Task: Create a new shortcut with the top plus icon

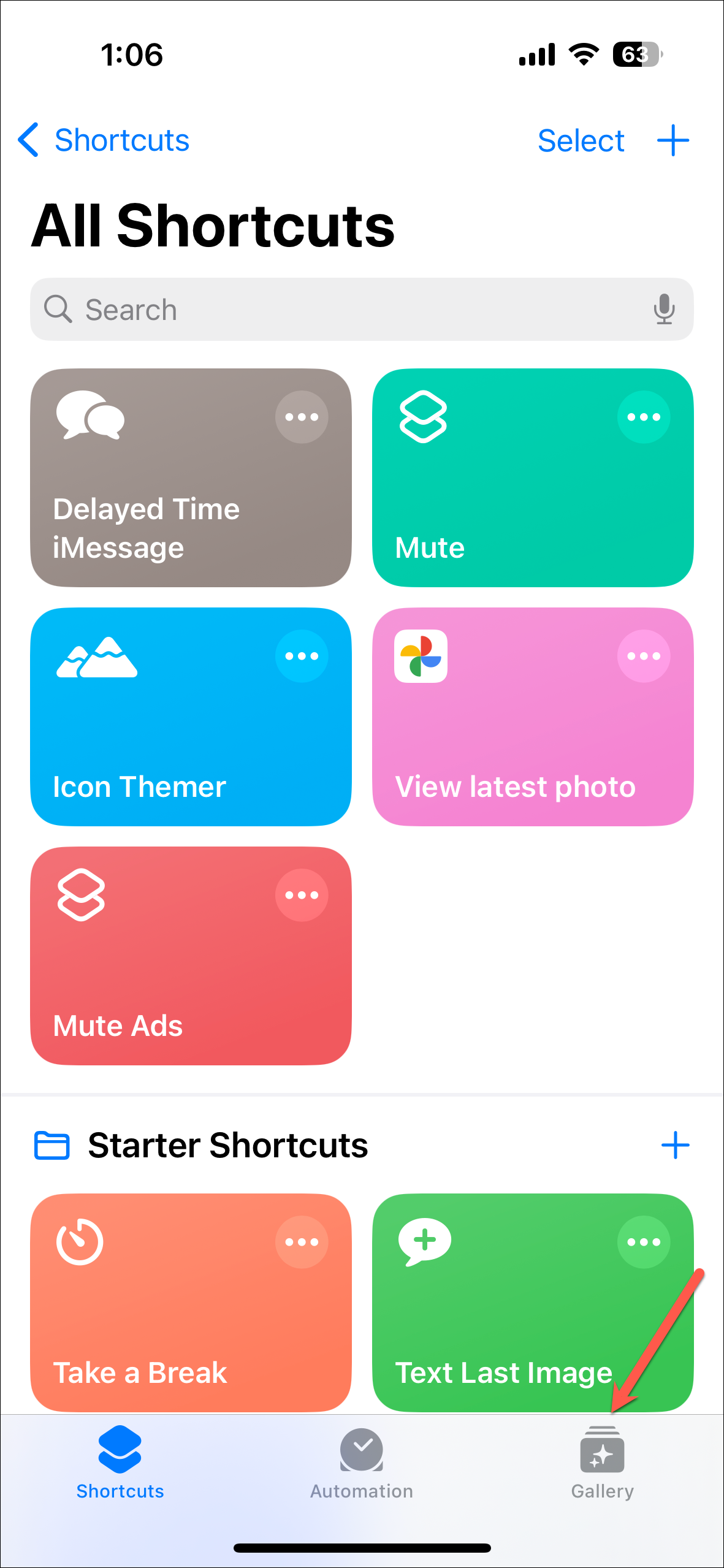Action: tap(673, 141)
